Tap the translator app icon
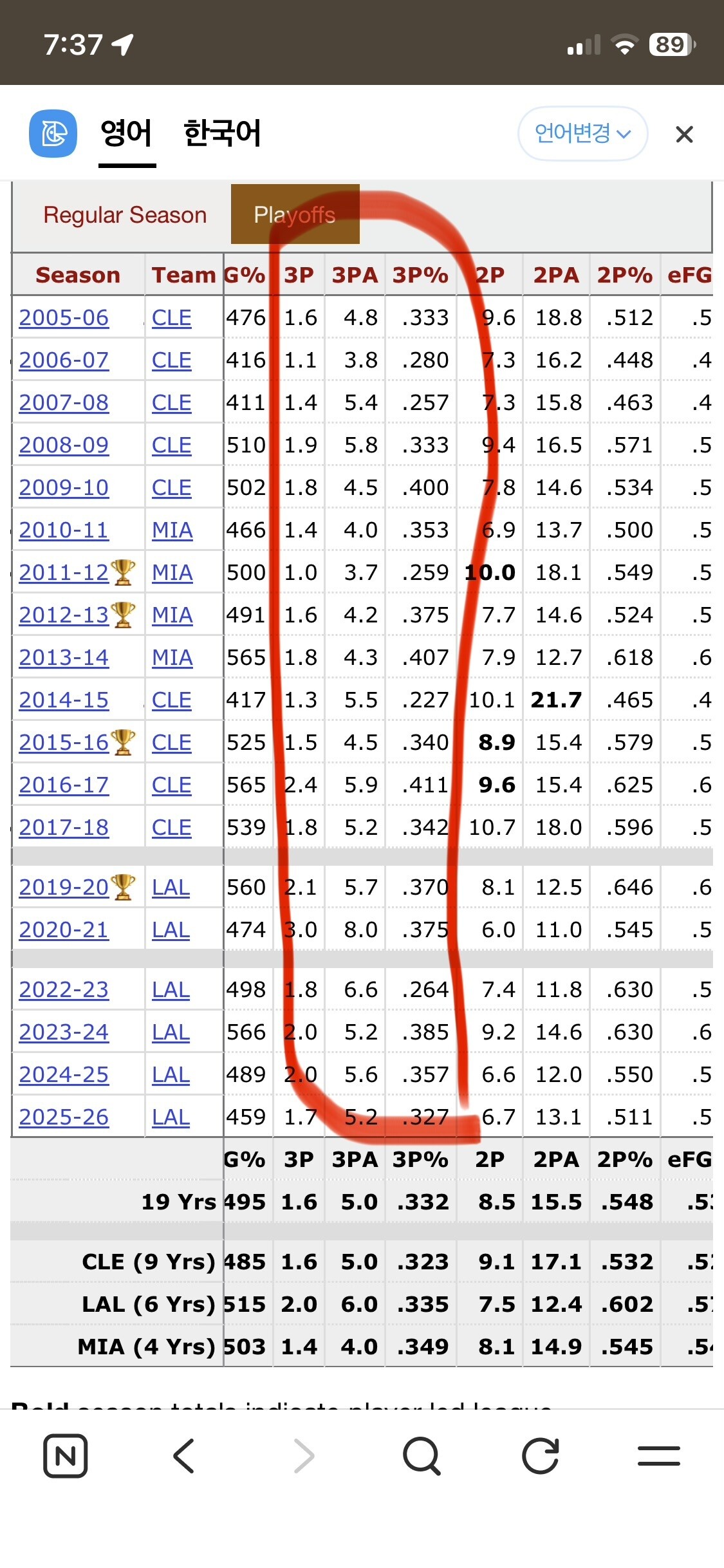The image size is (724, 1568). click(x=53, y=133)
